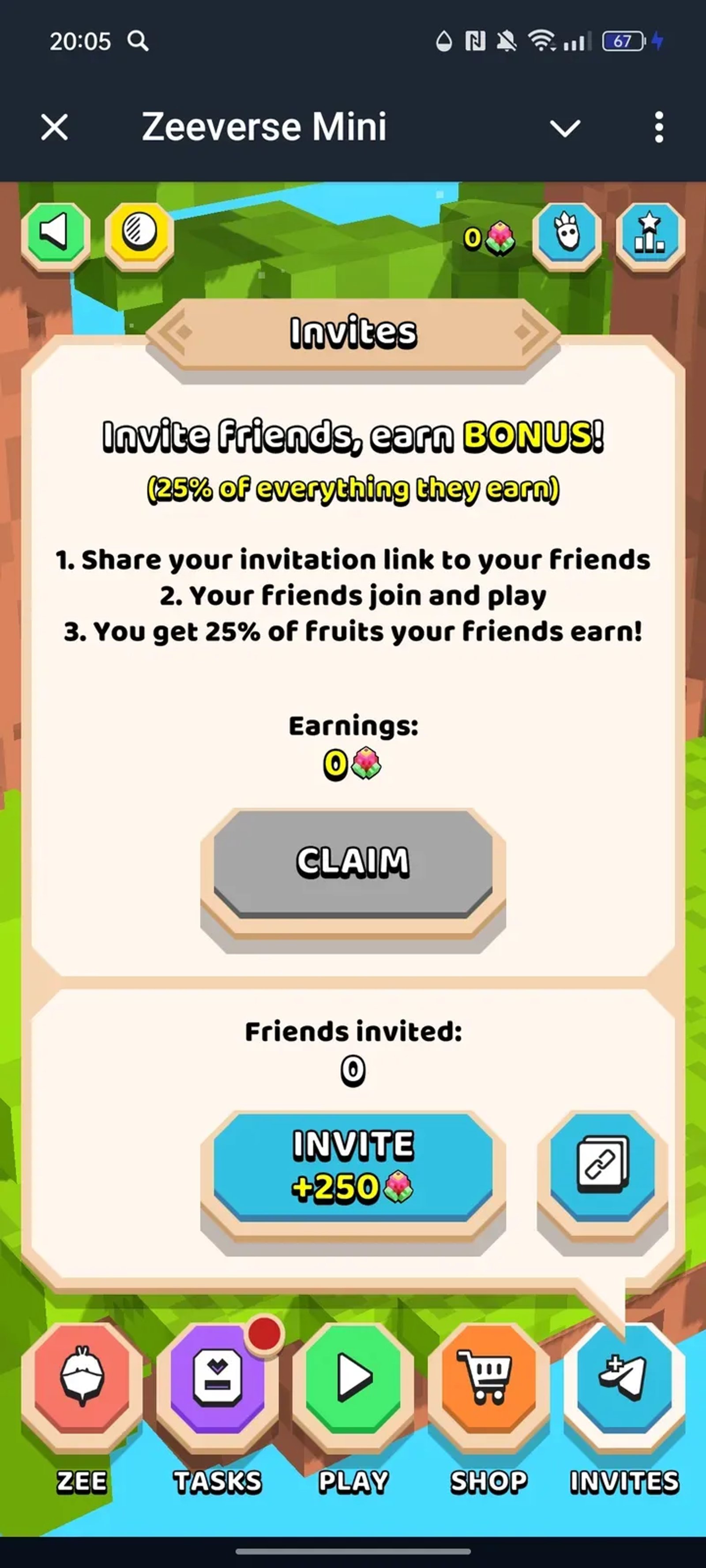Tap the yellow coin icon button
Screen dimensions: 706x1568
[x=139, y=233]
